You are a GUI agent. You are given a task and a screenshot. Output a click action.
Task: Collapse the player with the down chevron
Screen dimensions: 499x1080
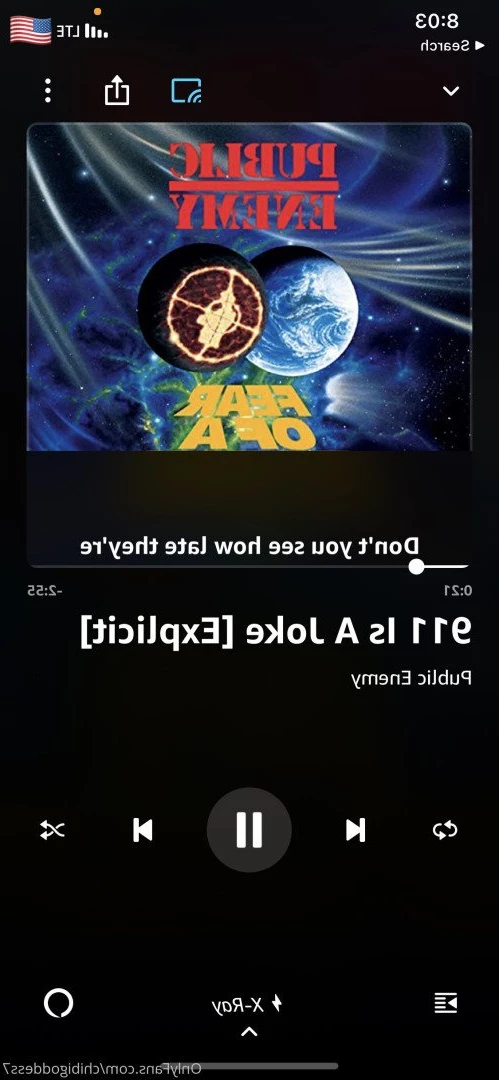[x=451, y=91]
